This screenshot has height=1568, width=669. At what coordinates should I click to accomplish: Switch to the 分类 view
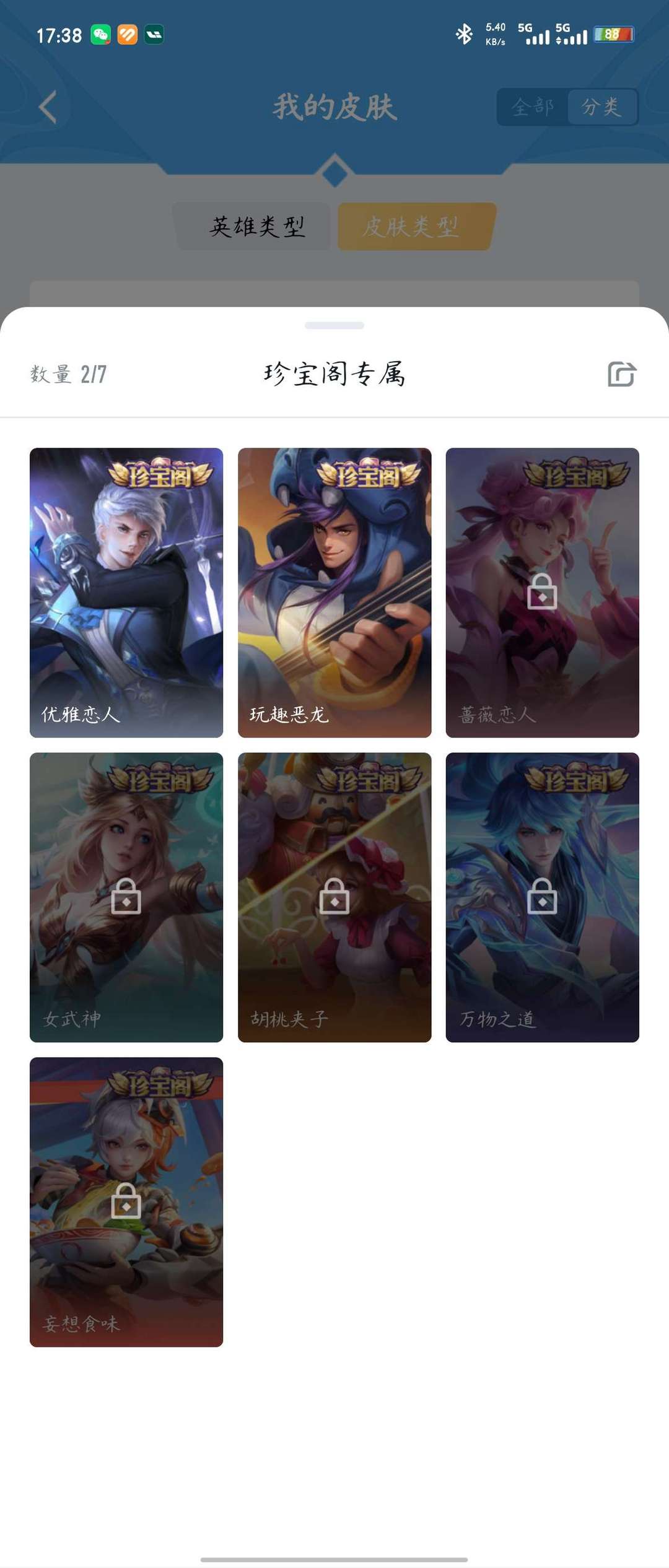tap(601, 107)
